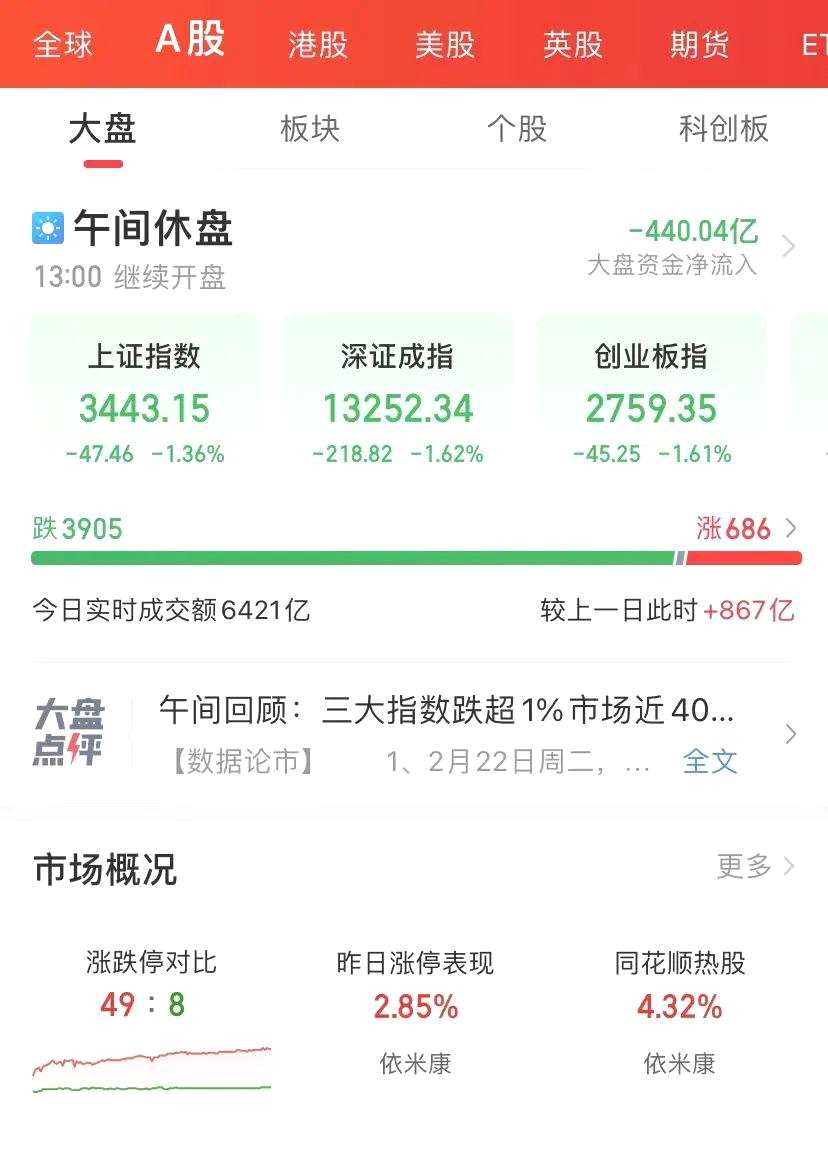Switch to the 全球 market tab

click(63, 45)
